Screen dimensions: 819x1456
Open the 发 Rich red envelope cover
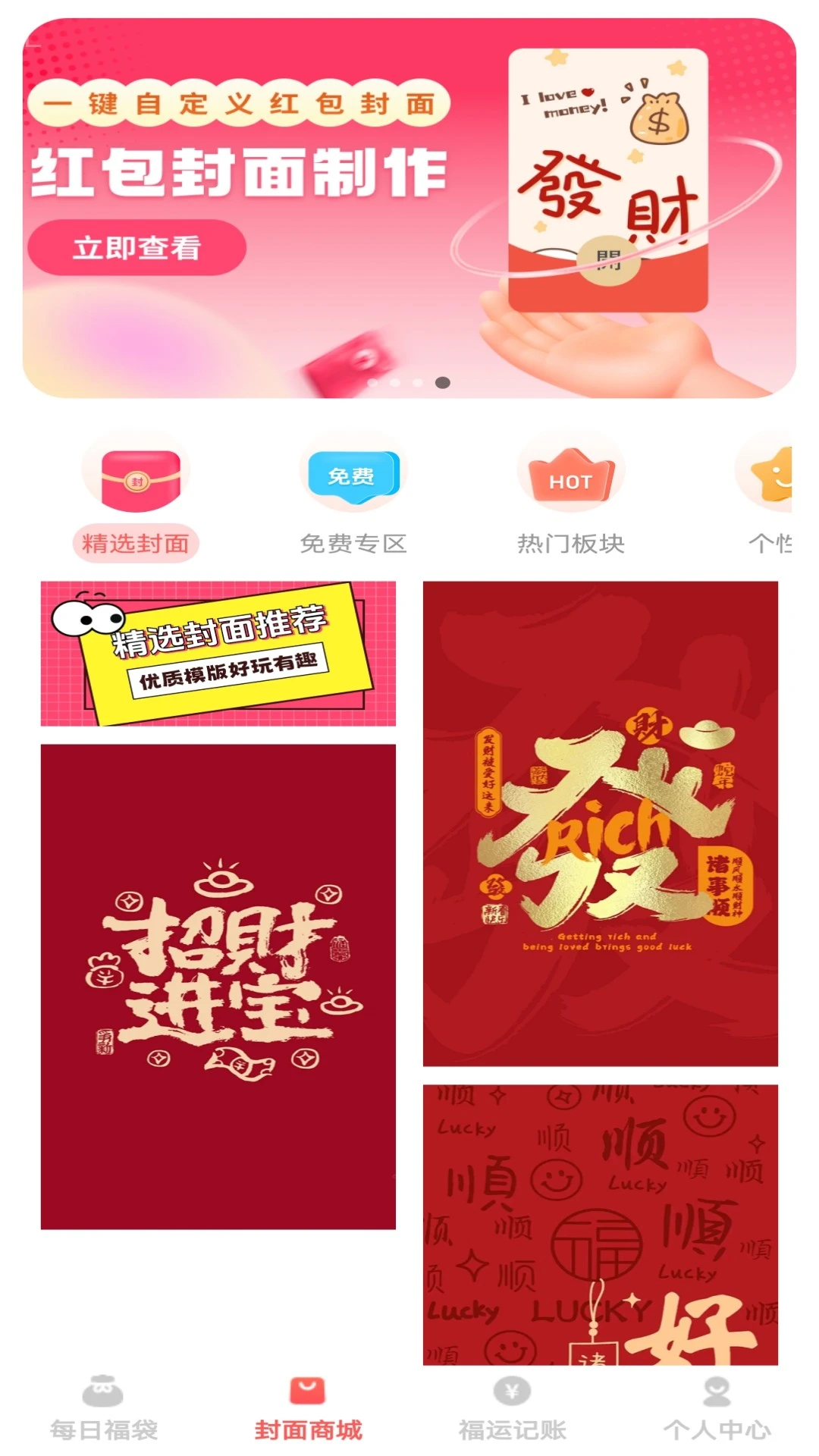(x=600, y=823)
